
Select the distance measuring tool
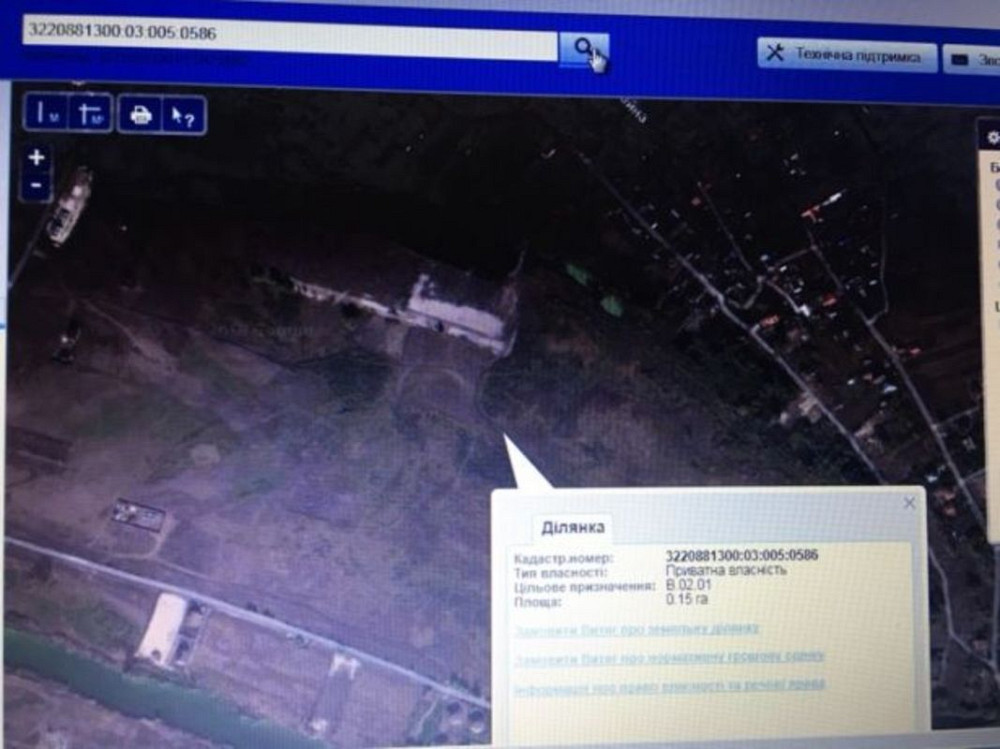46,113
